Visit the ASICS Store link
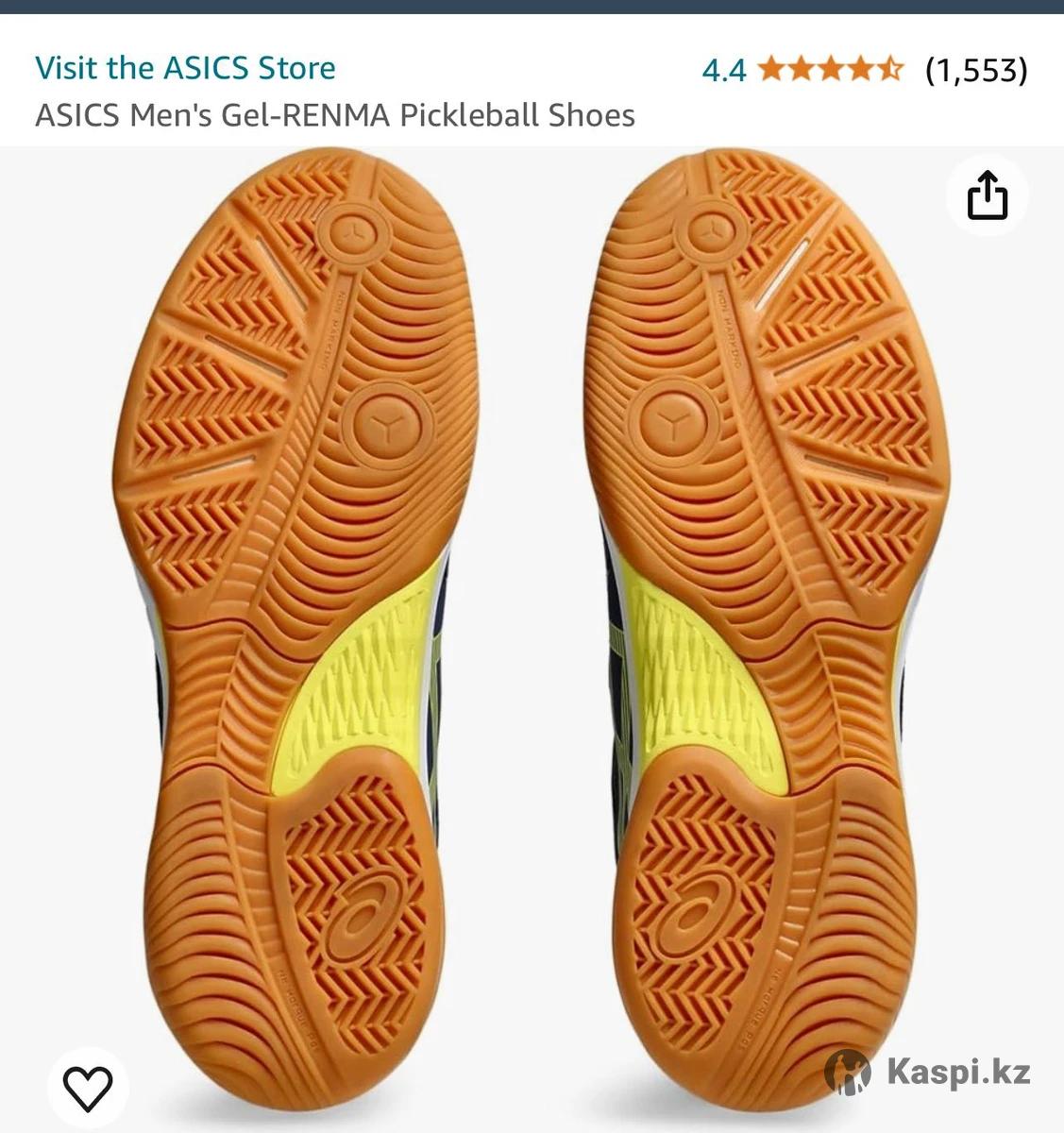The image size is (1064, 1133). click(x=185, y=68)
